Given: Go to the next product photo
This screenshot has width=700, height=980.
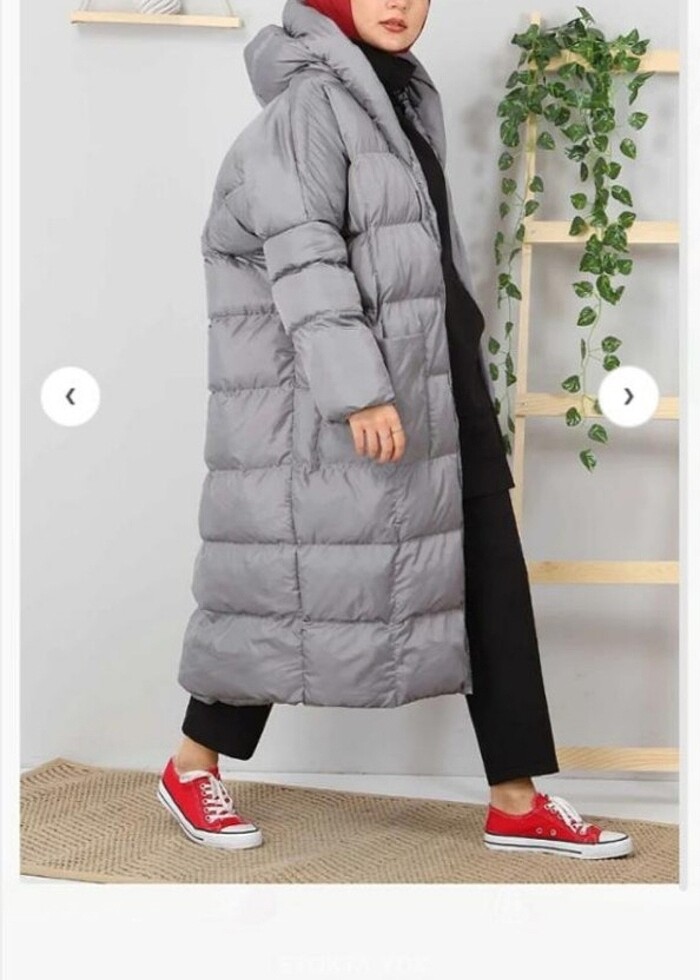Looking at the screenshot, I should click(x=628, y=397).
